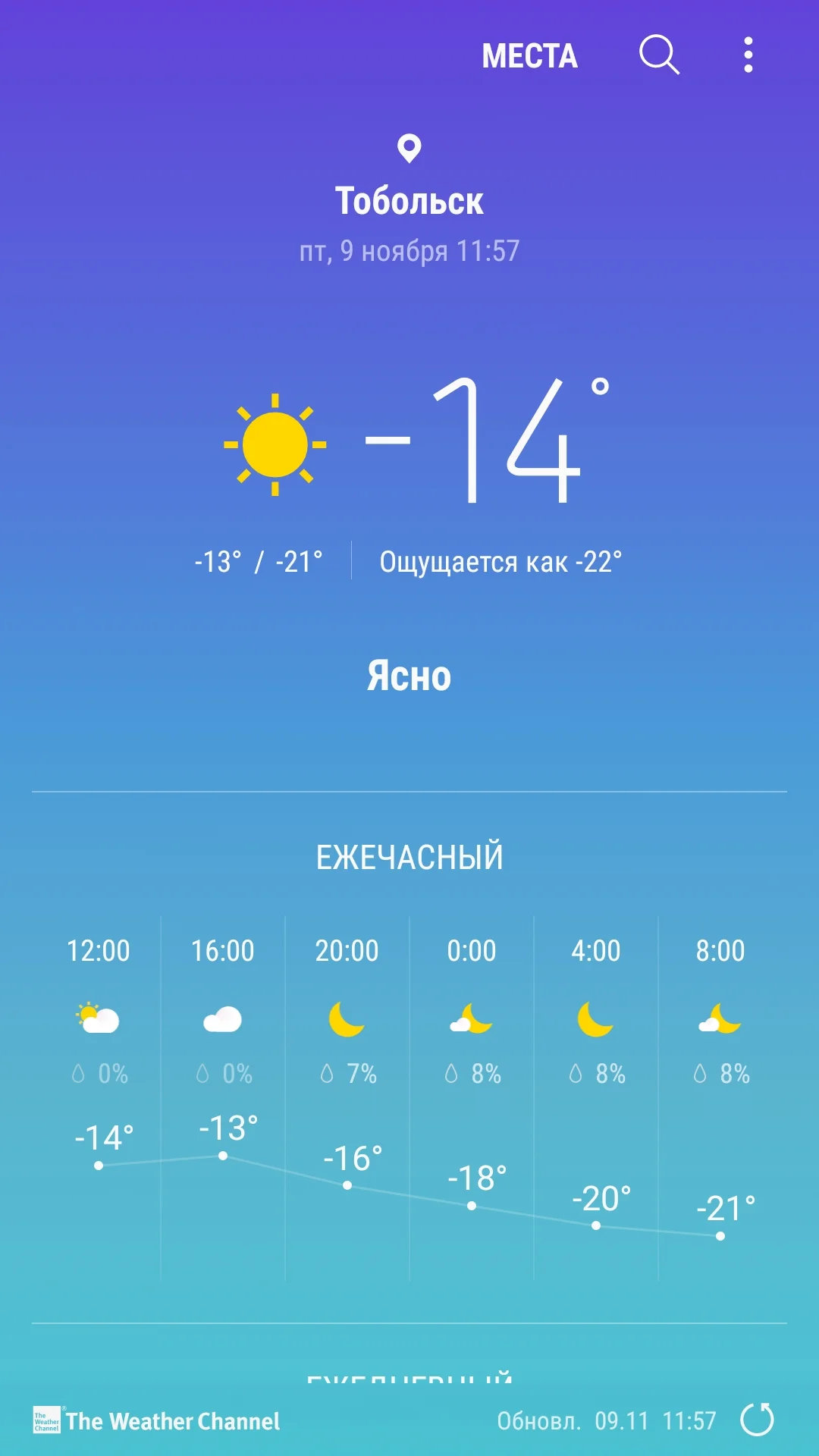Select the crescent moon icon for 20:00
The height and width of the screenshot is (1456, 819).
tap(347, 1020)
